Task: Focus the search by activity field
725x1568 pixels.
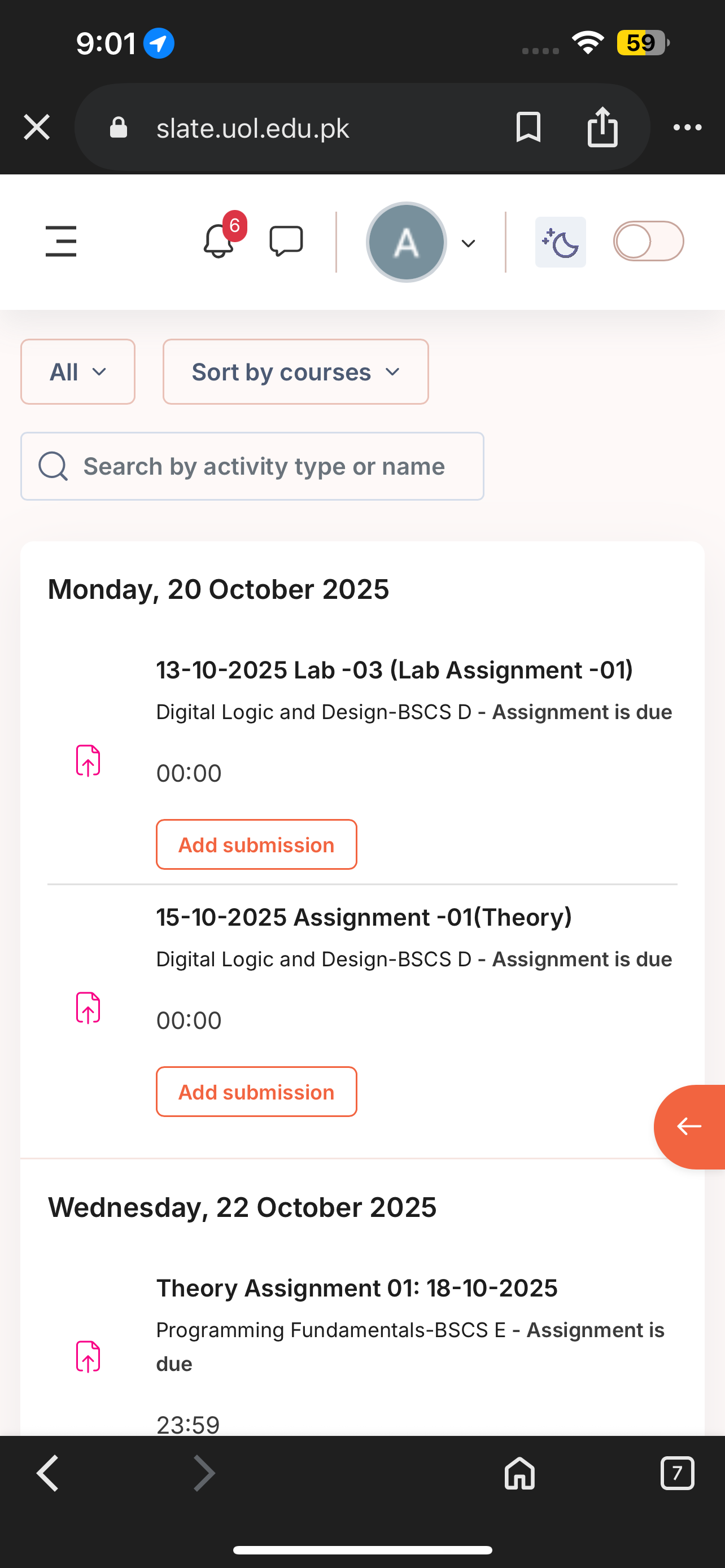Action: click(252, 466)
